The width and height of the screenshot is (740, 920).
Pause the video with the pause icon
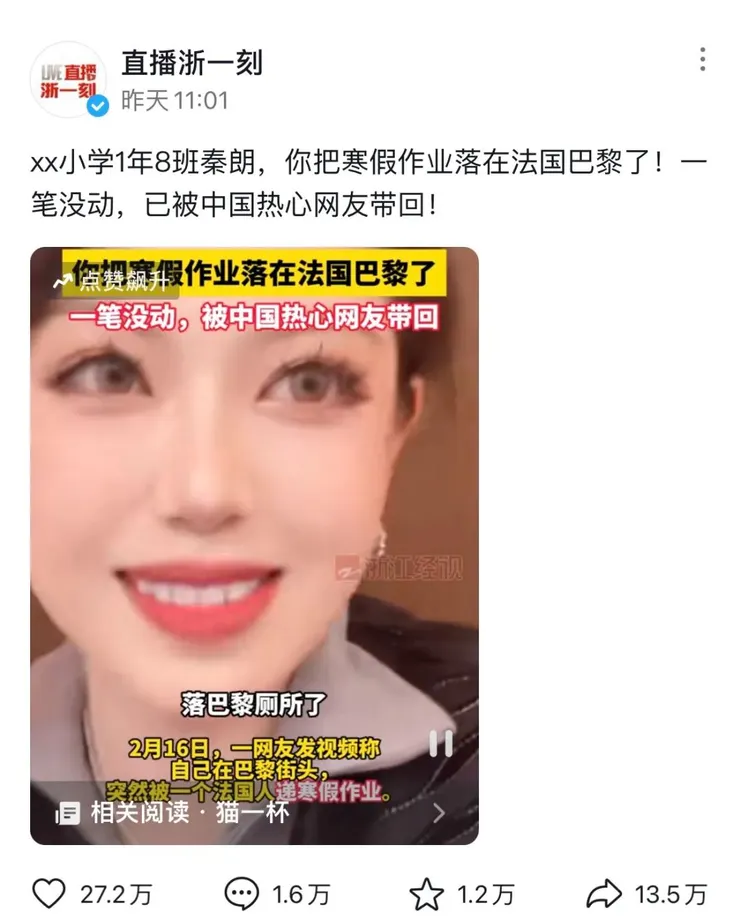click(x=441, y=743)
